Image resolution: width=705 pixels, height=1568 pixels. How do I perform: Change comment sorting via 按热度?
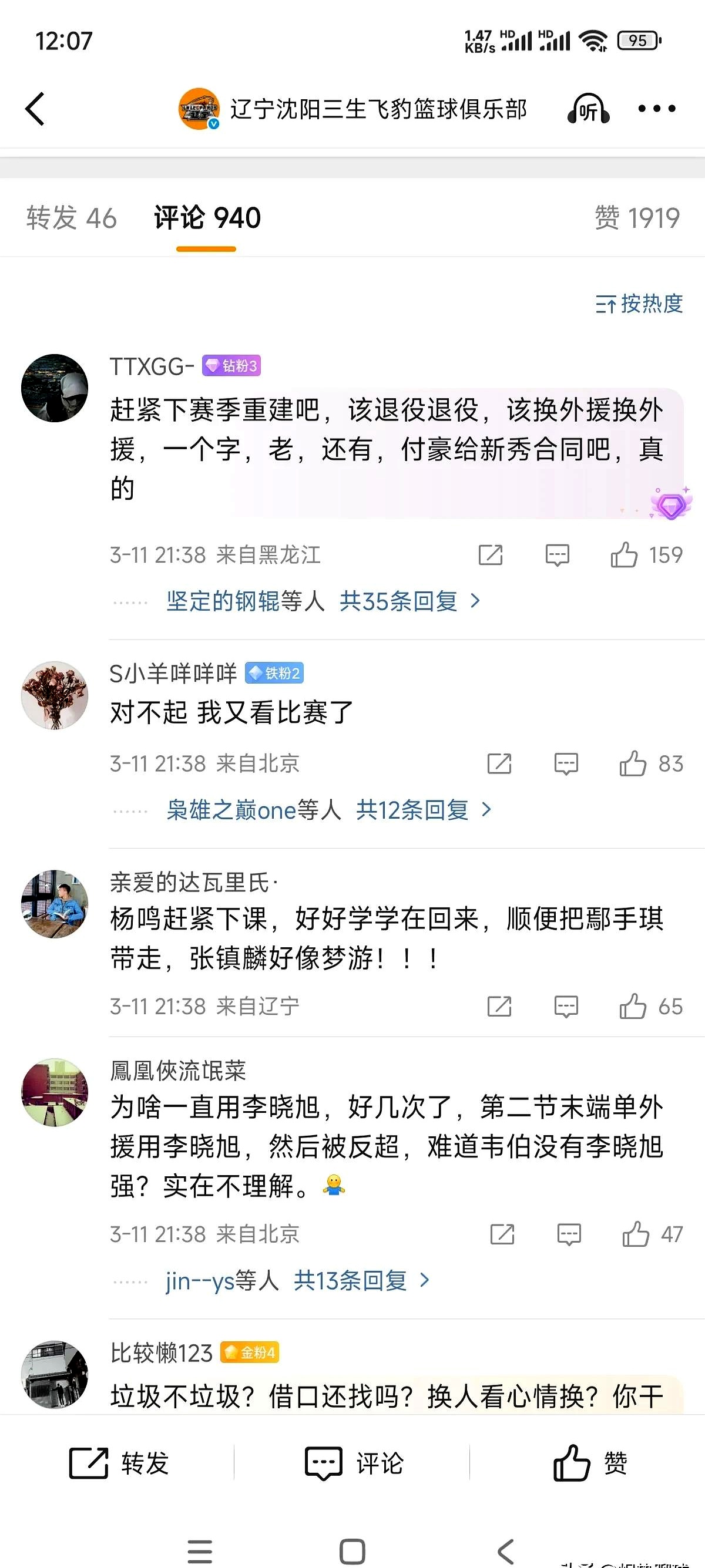pyautogui.click(x=639, y=304)
